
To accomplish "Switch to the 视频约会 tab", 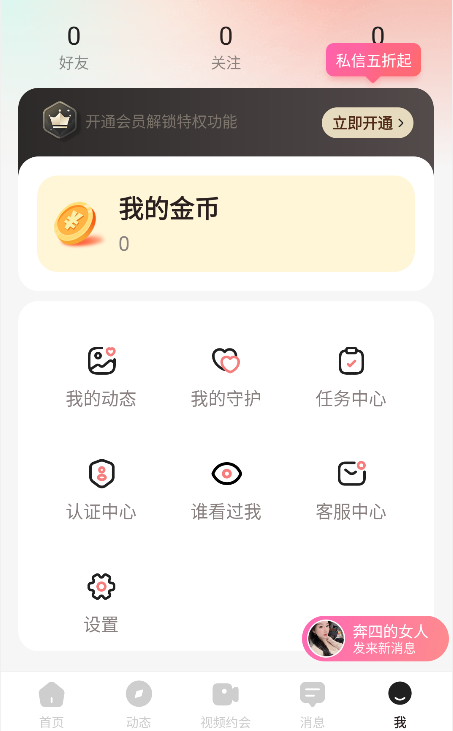I will [226, 704].
